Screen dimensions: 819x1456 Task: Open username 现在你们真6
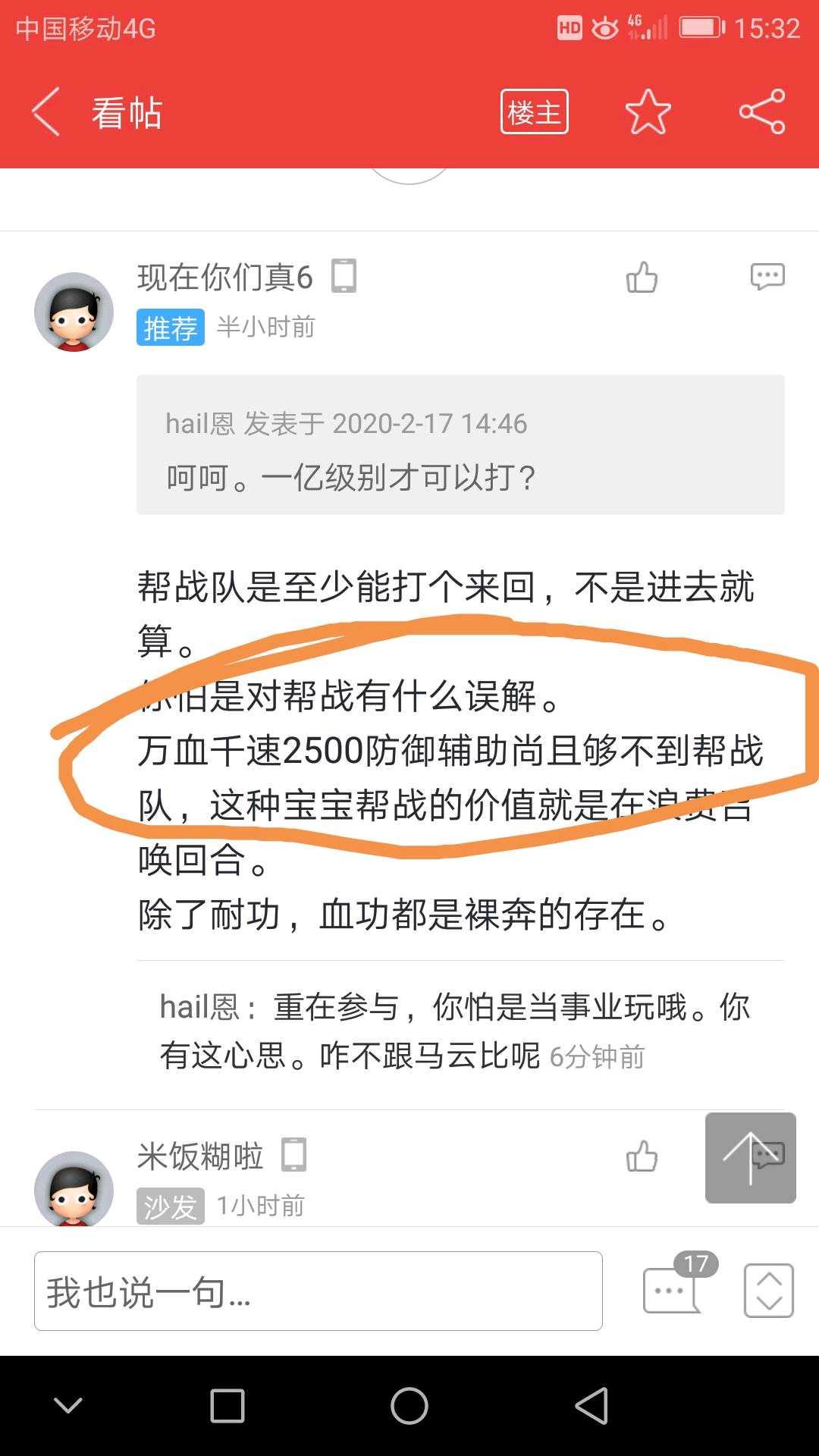225,278
